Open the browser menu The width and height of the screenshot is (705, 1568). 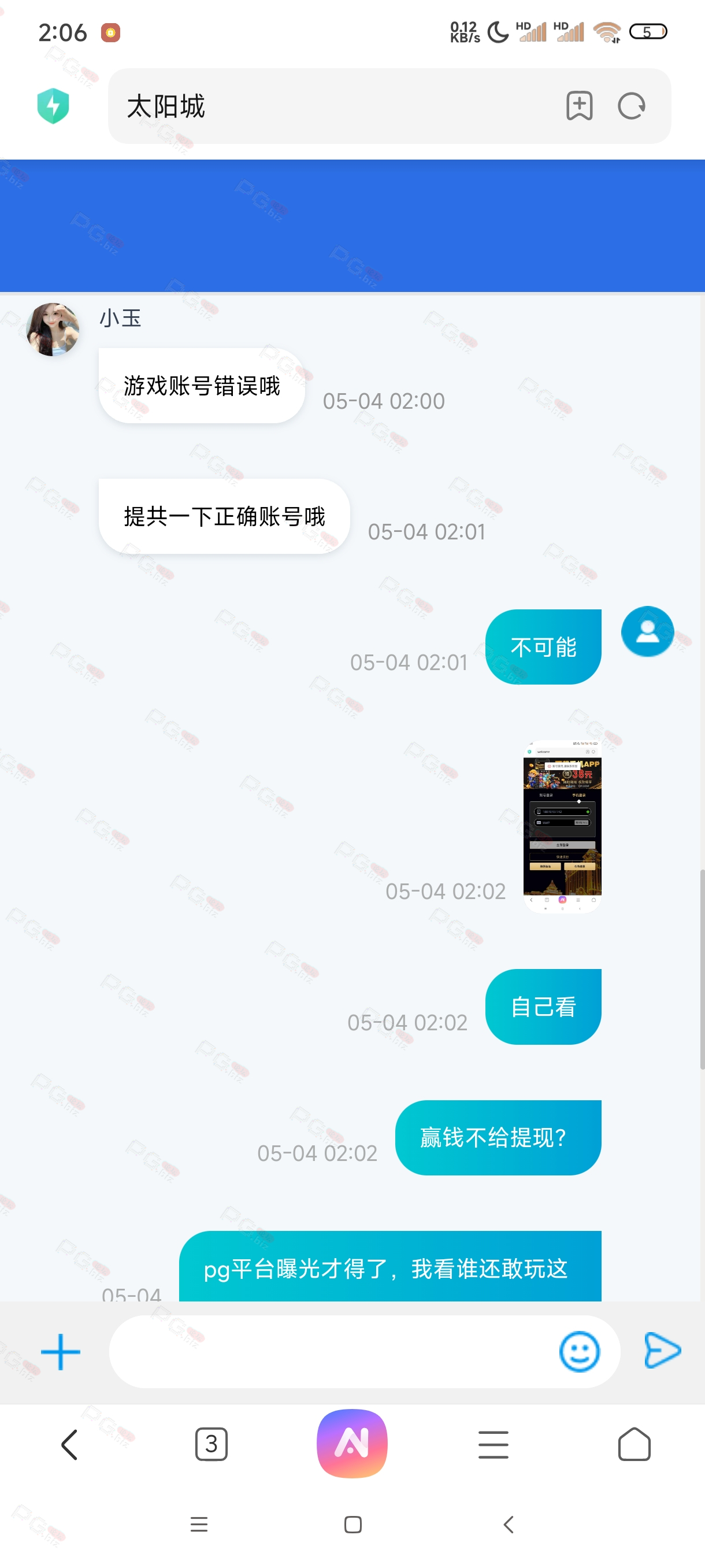pos(493,1444)
